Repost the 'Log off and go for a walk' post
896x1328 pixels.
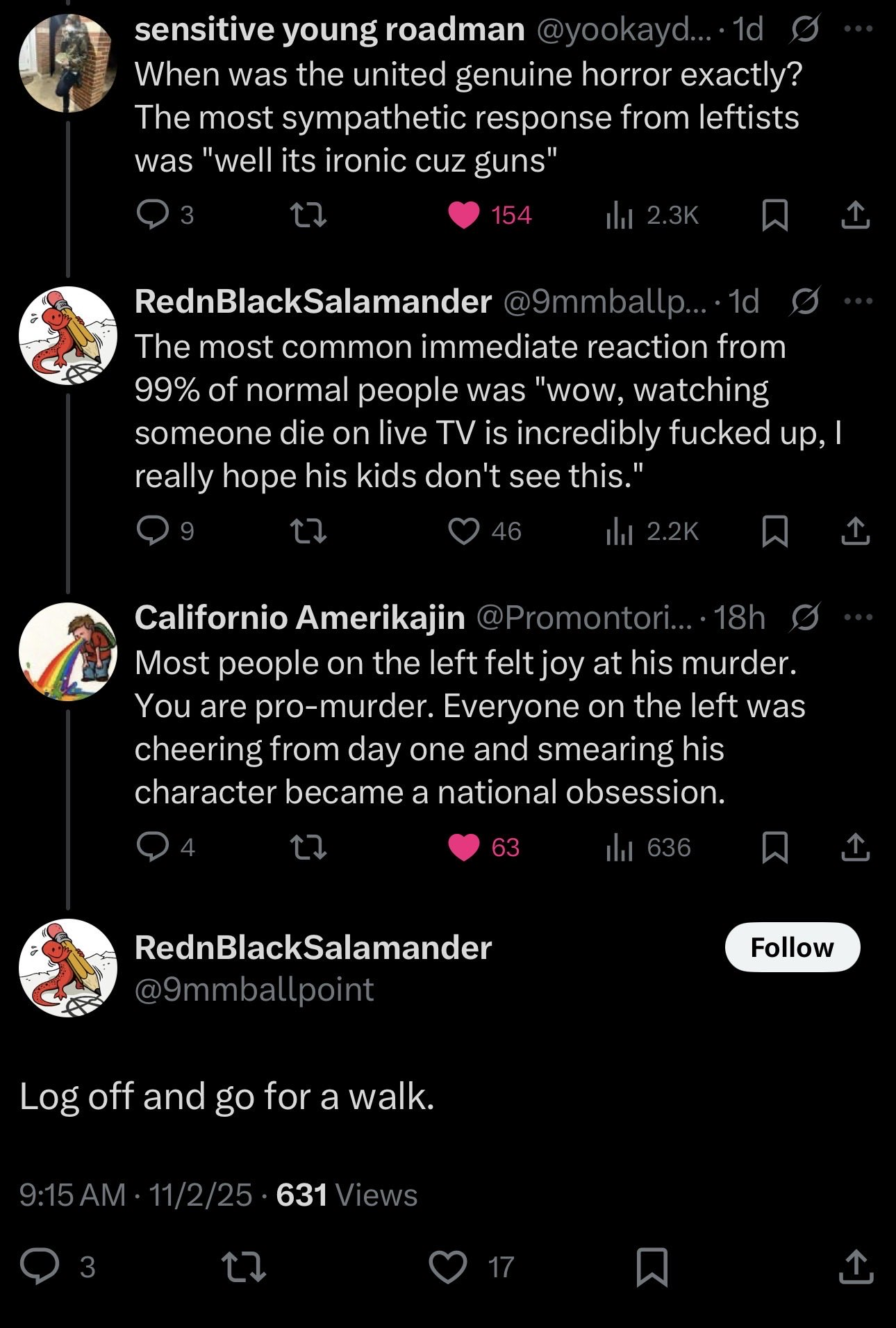click(243, 1266)
